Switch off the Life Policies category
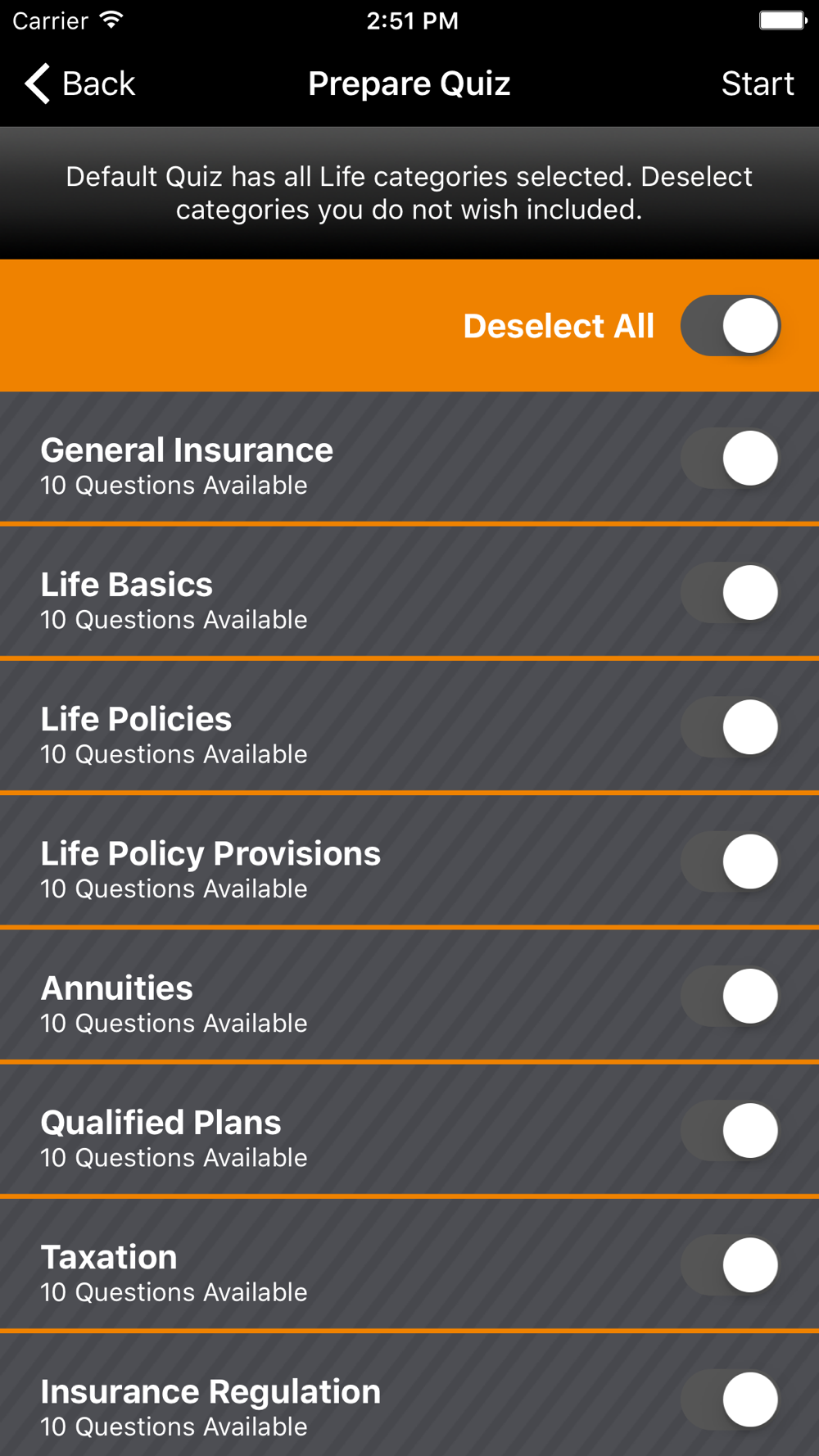The image size is (819, 1456). tap(731, 727)
